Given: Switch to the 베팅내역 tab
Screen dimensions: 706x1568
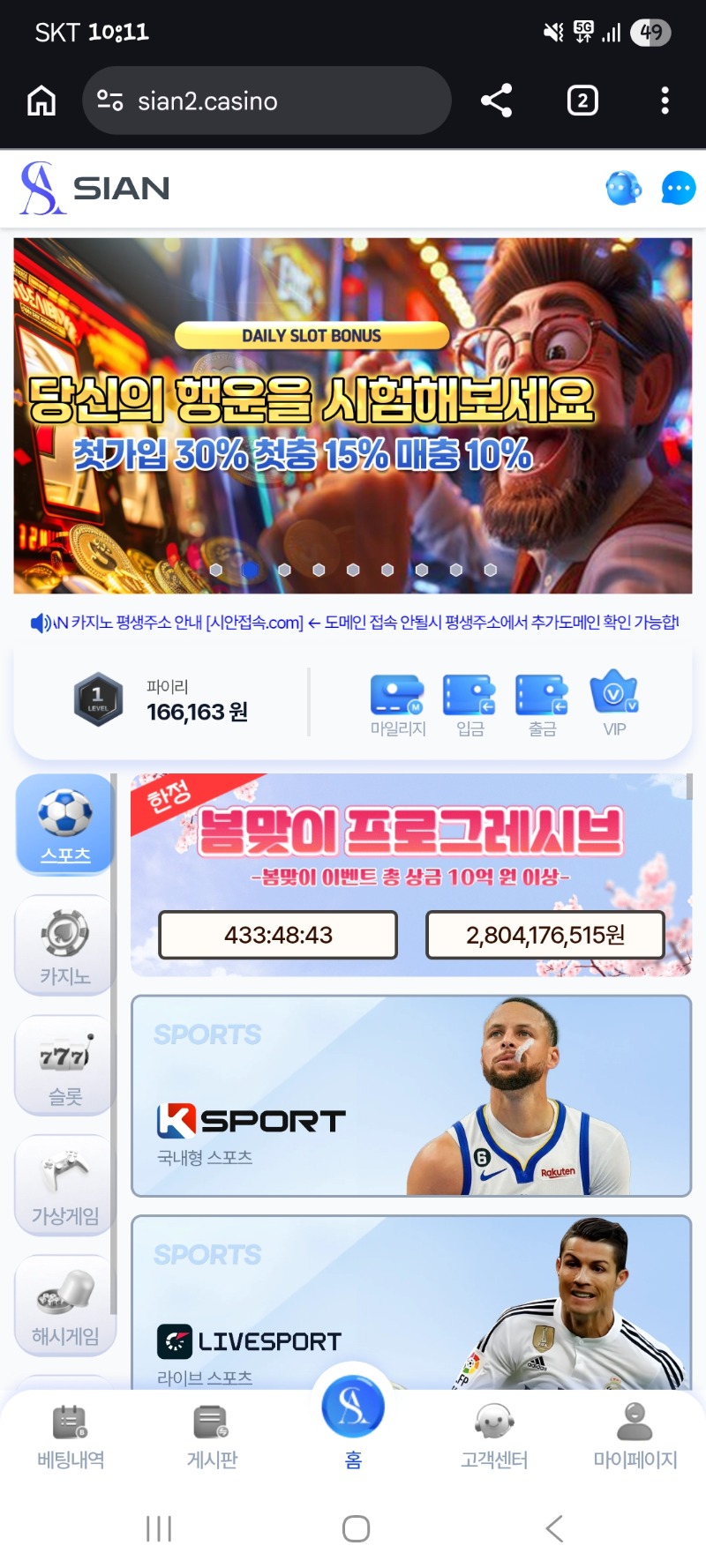Looking at the screenshot, I should (71, 1437).
